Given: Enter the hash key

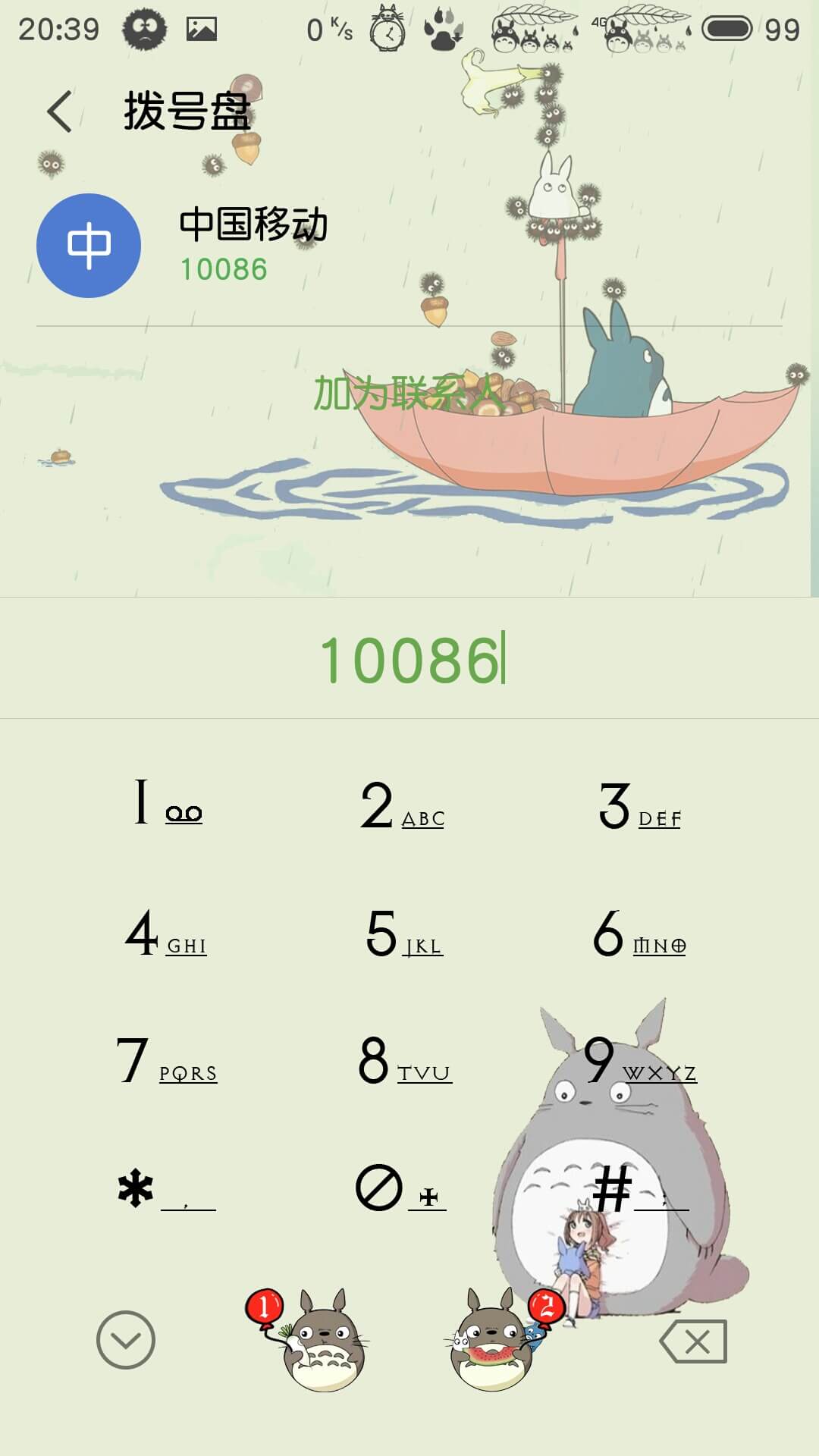Looking at the screenshot, I should [641, 1189].
